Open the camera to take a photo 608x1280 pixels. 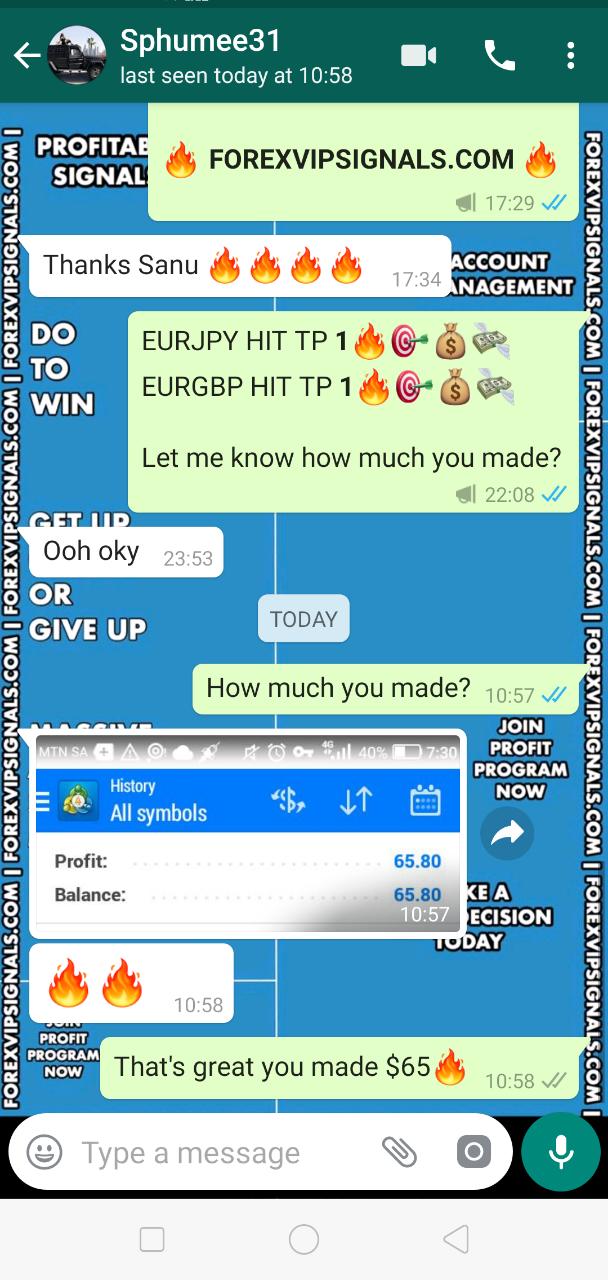pyautogui.click(x=474, y=1152)
